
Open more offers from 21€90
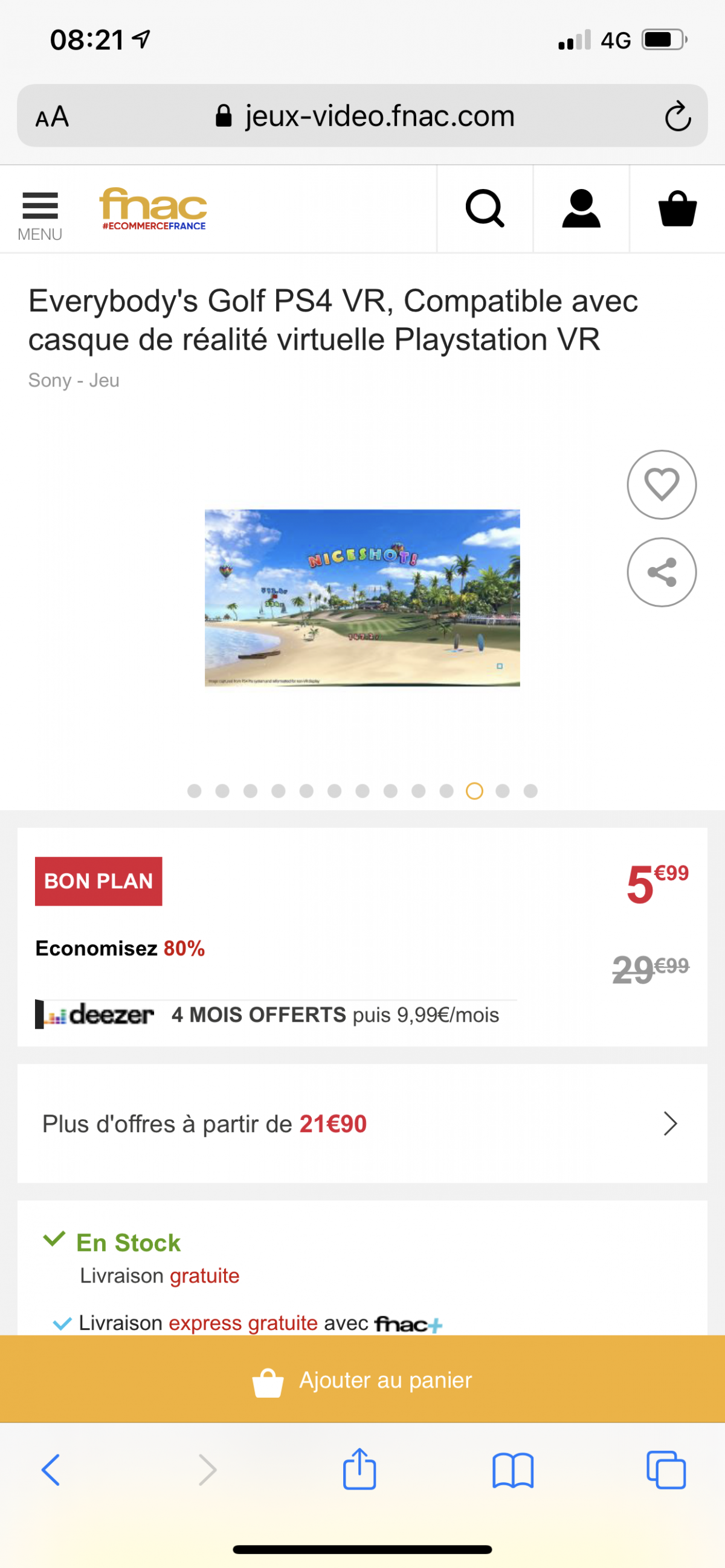point(362,1124)
